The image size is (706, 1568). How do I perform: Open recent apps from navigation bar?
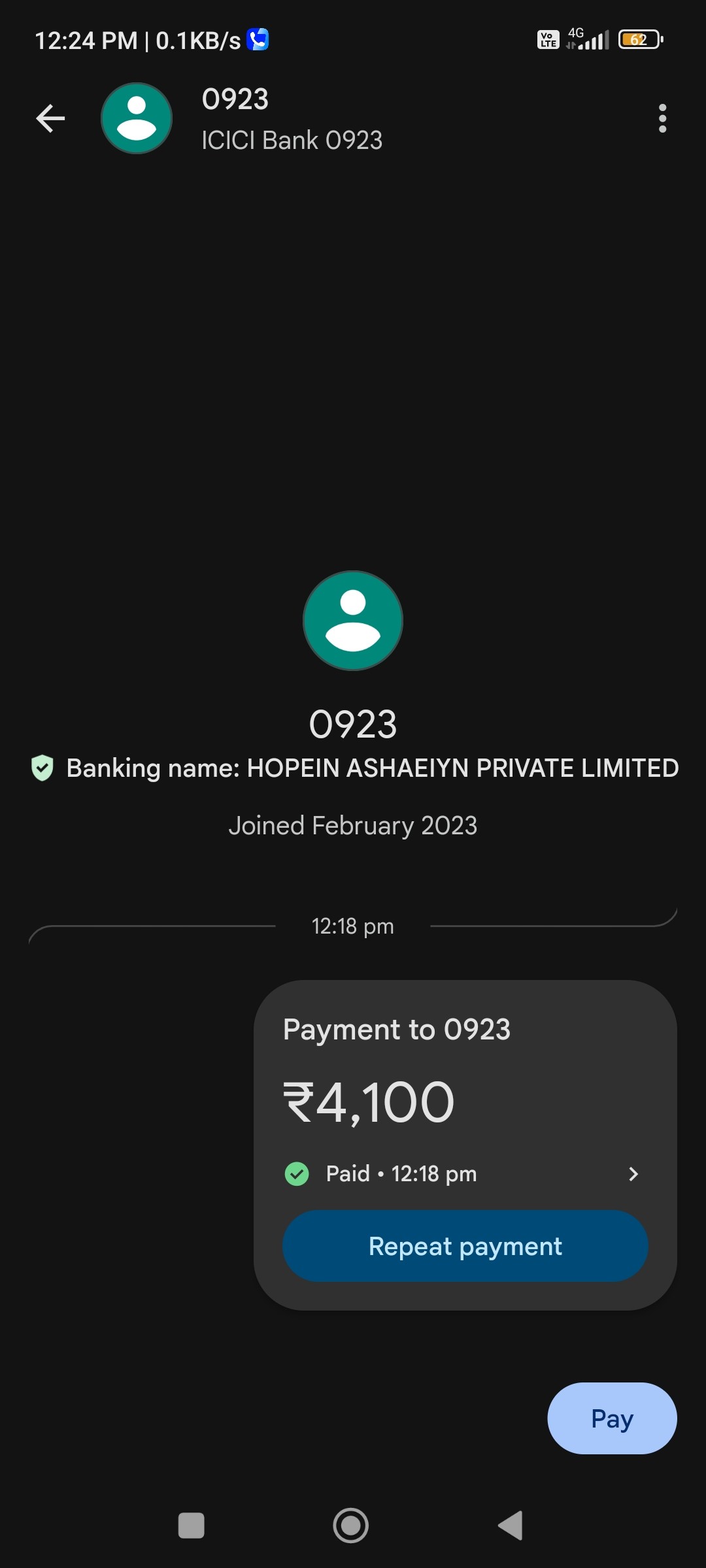[192, 1526]
